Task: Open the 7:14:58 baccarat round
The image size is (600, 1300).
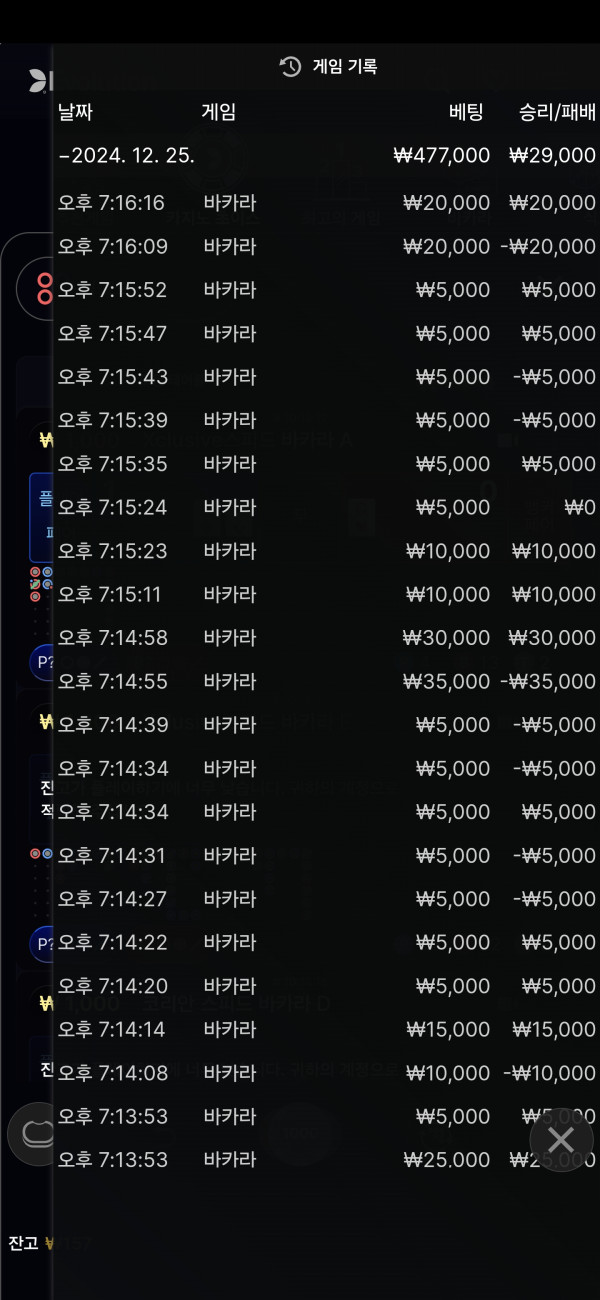Action: pos(326,638)
